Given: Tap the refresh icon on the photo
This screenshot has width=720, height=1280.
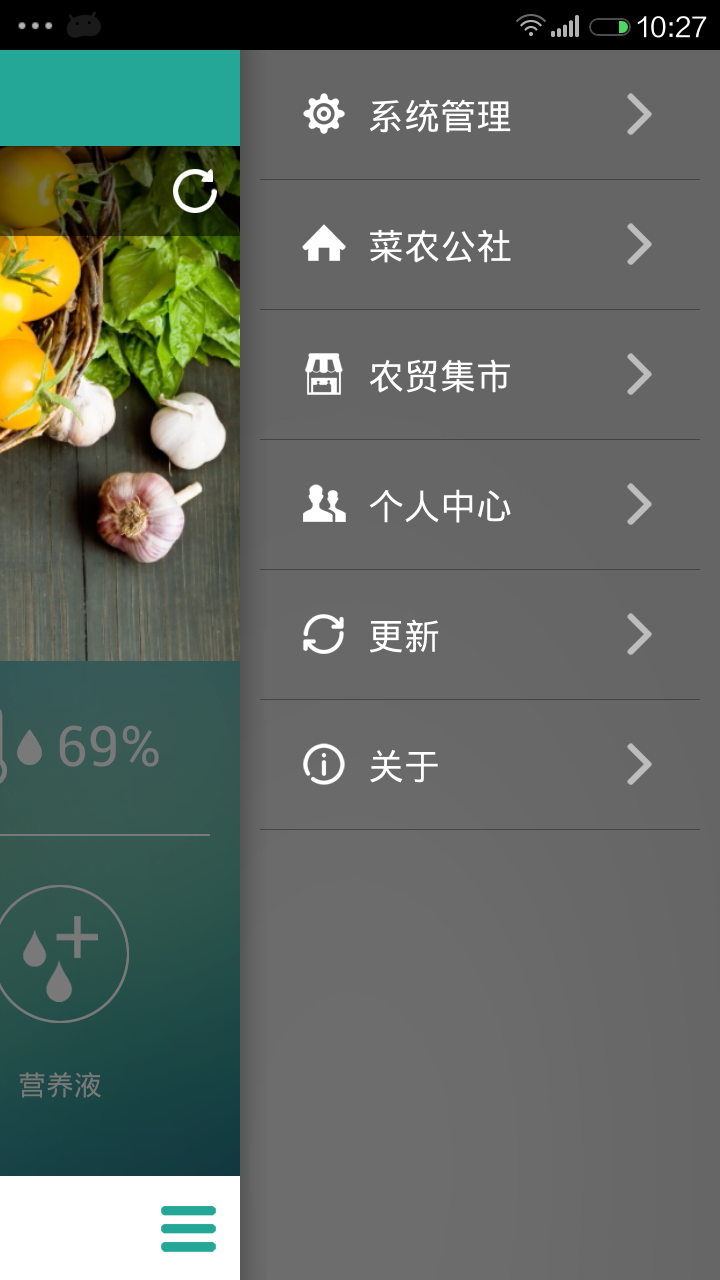Looking at the screenshot, I should [x=195, y=191].
